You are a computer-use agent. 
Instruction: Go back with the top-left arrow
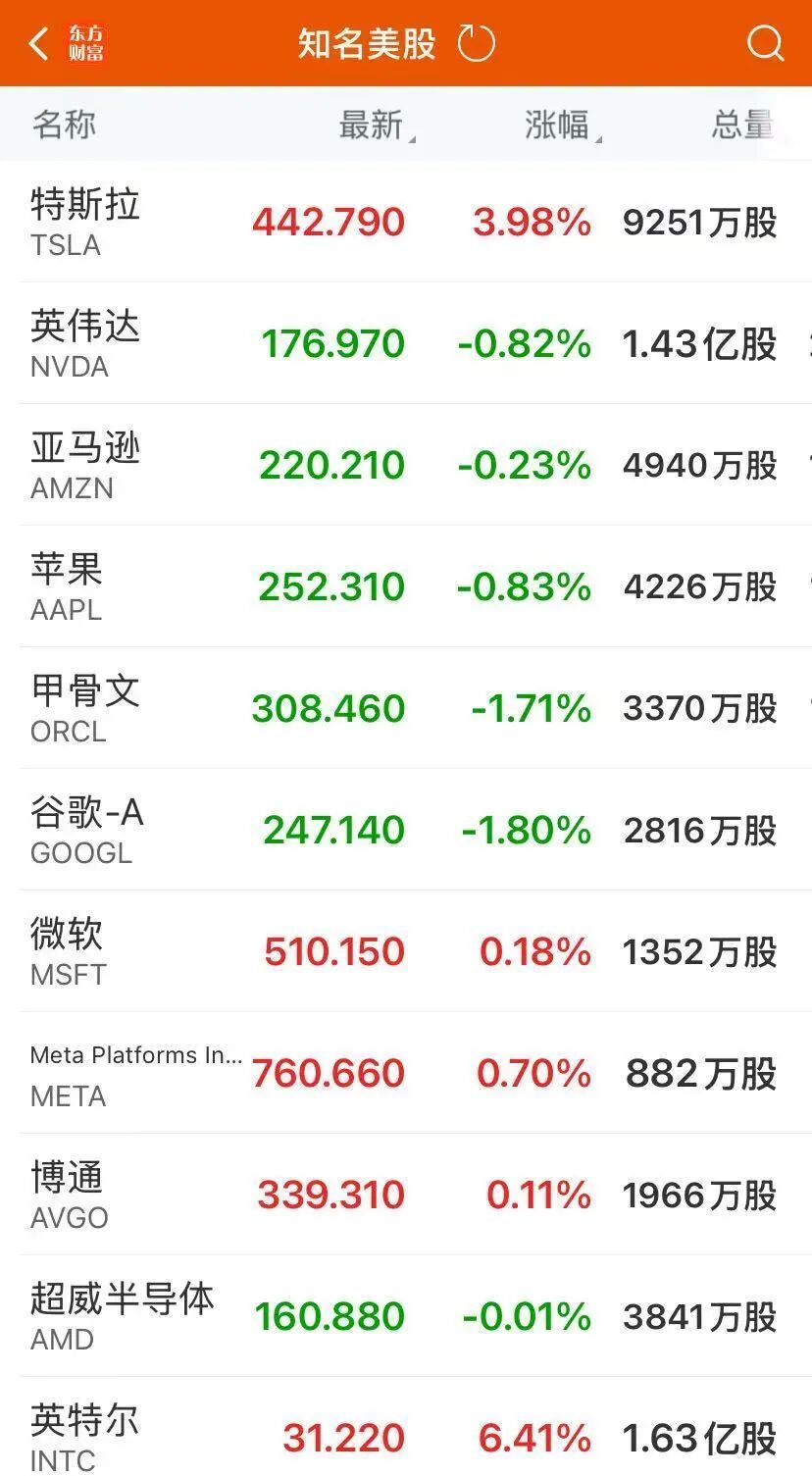tap(39, 44)
